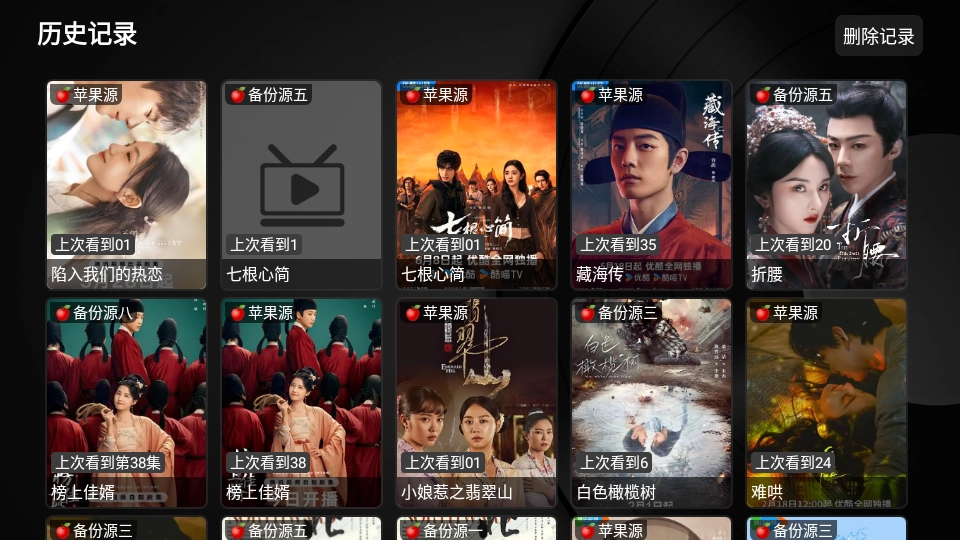Select the 小娘惹之翡翠山 card

point(476,403)
